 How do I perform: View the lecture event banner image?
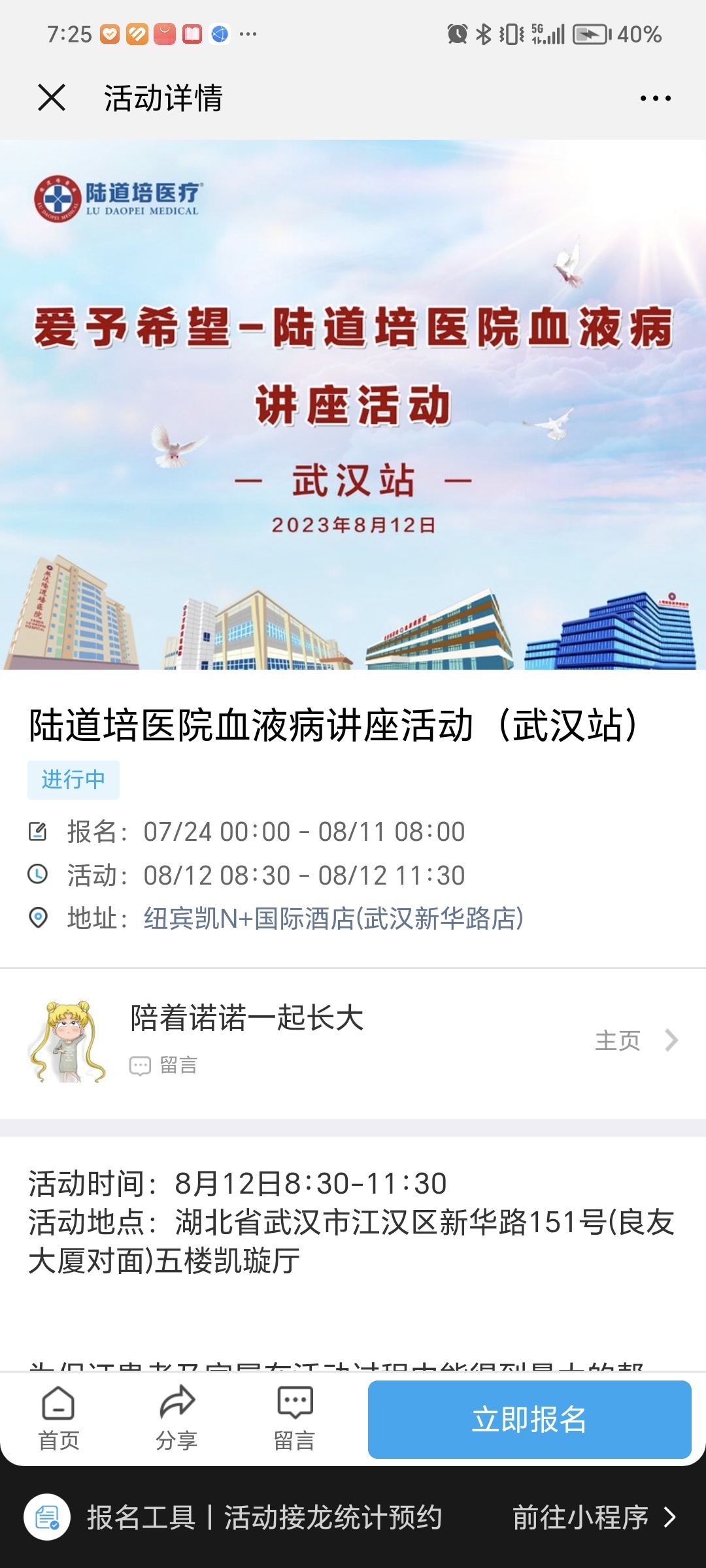coord(353,405)
